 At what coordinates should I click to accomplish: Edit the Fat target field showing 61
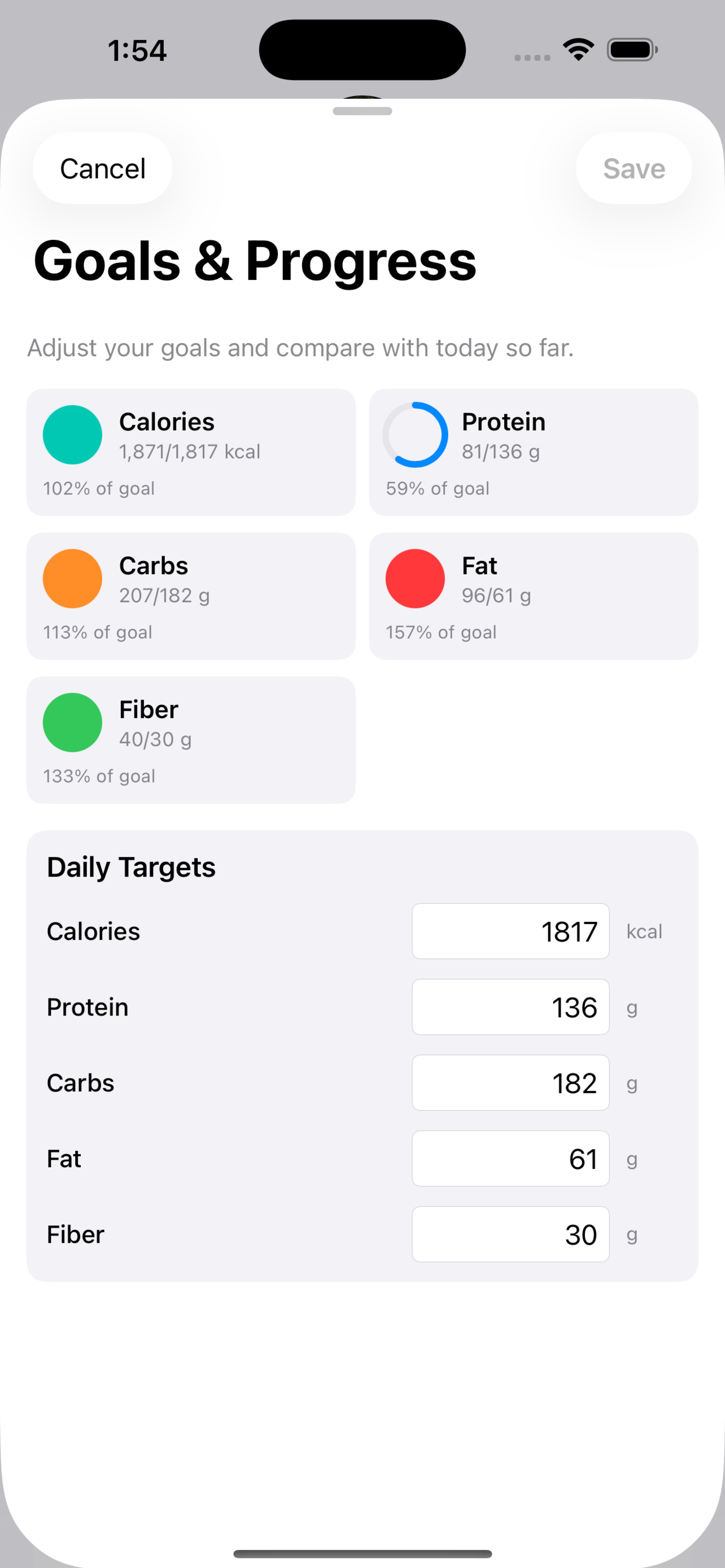(x=510, y=1158)
